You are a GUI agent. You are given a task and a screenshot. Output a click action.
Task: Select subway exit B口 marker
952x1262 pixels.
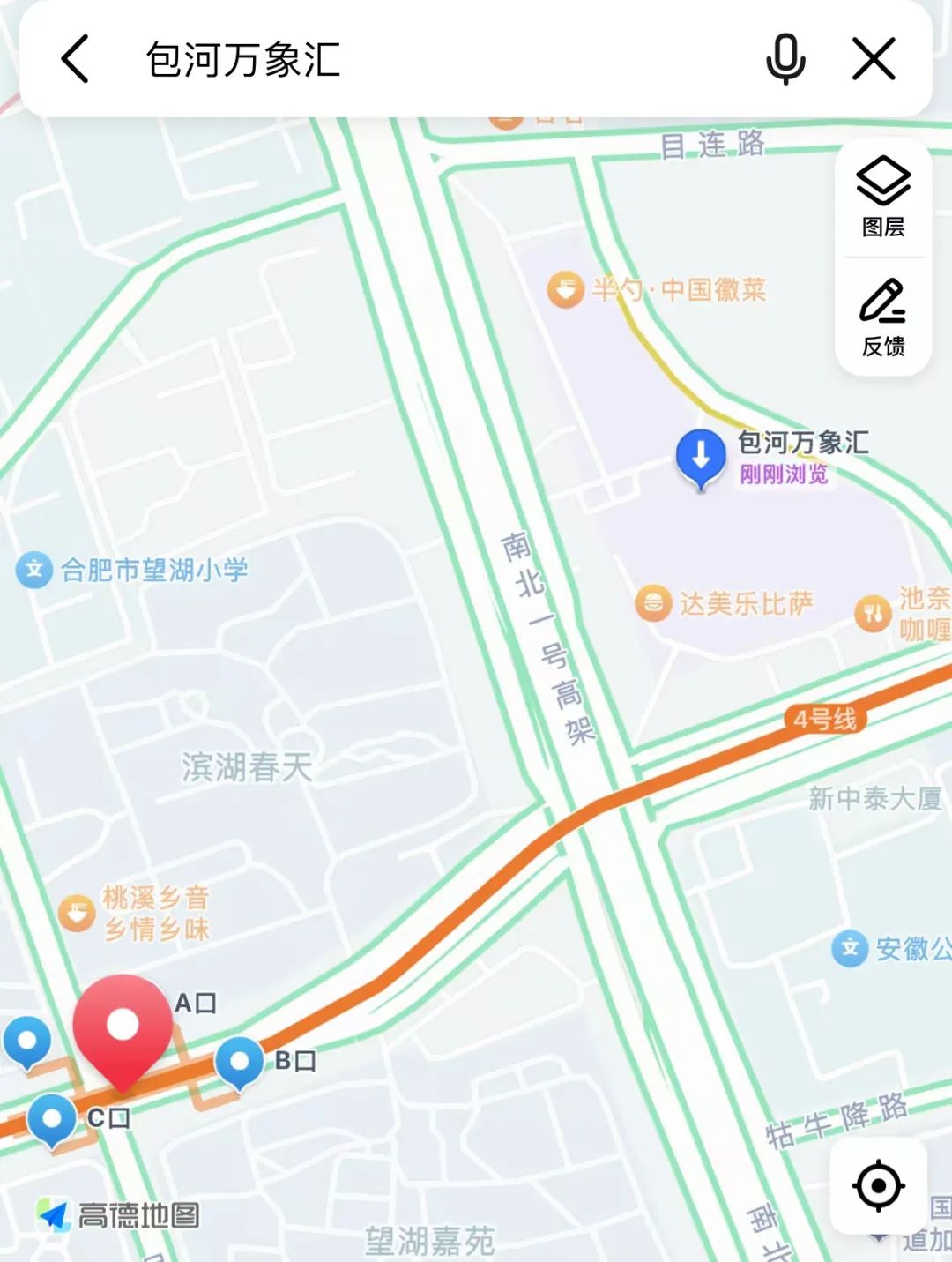point(240,1061)
